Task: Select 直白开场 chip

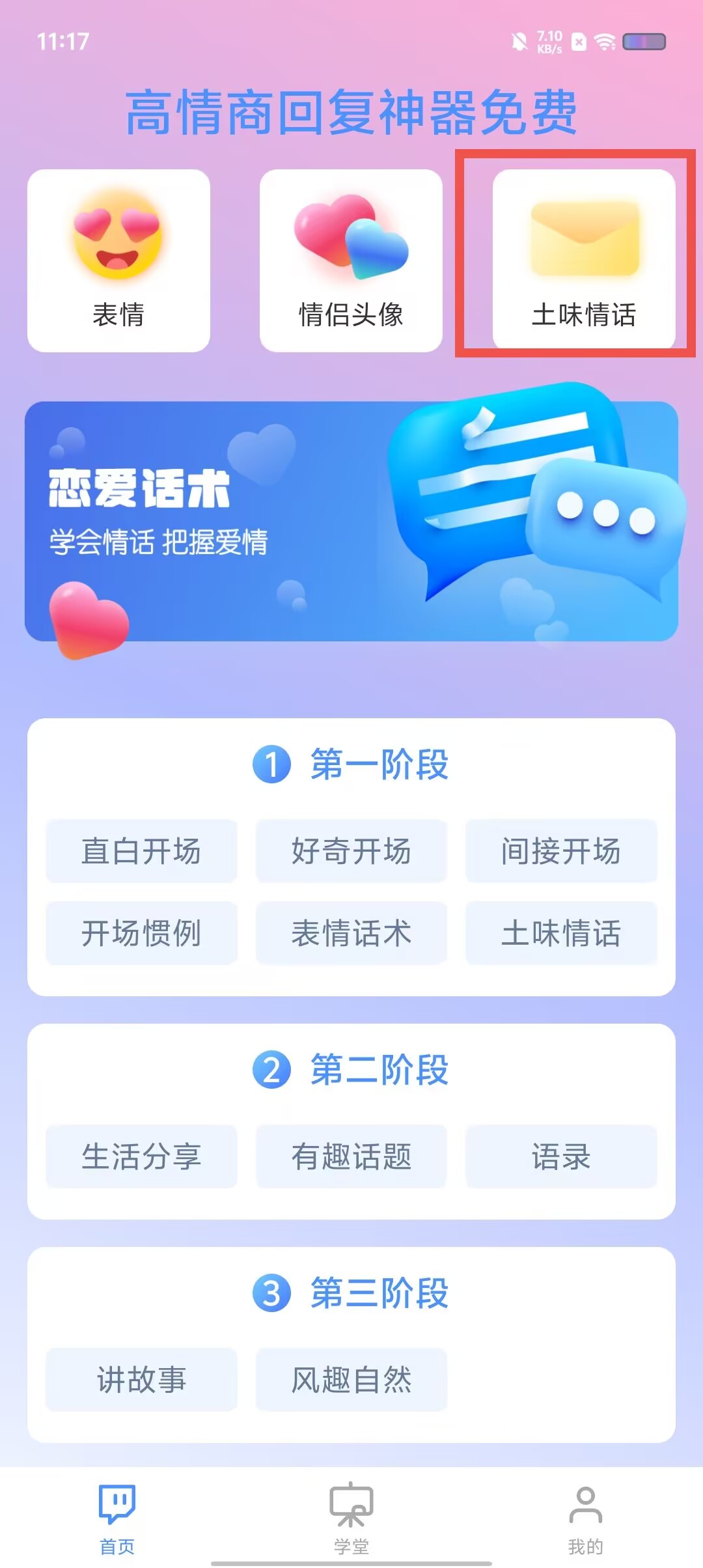Action: (141, 851)
